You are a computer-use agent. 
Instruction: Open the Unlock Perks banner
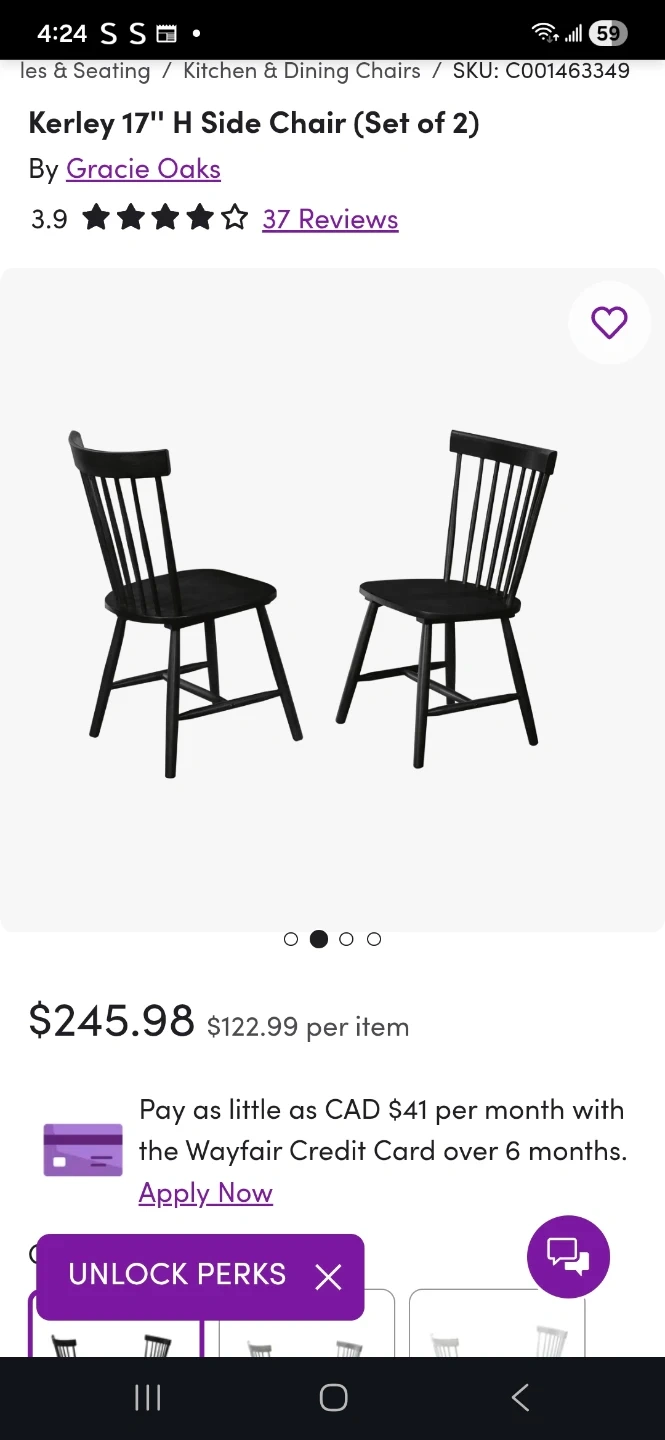tap(176, 1274)
